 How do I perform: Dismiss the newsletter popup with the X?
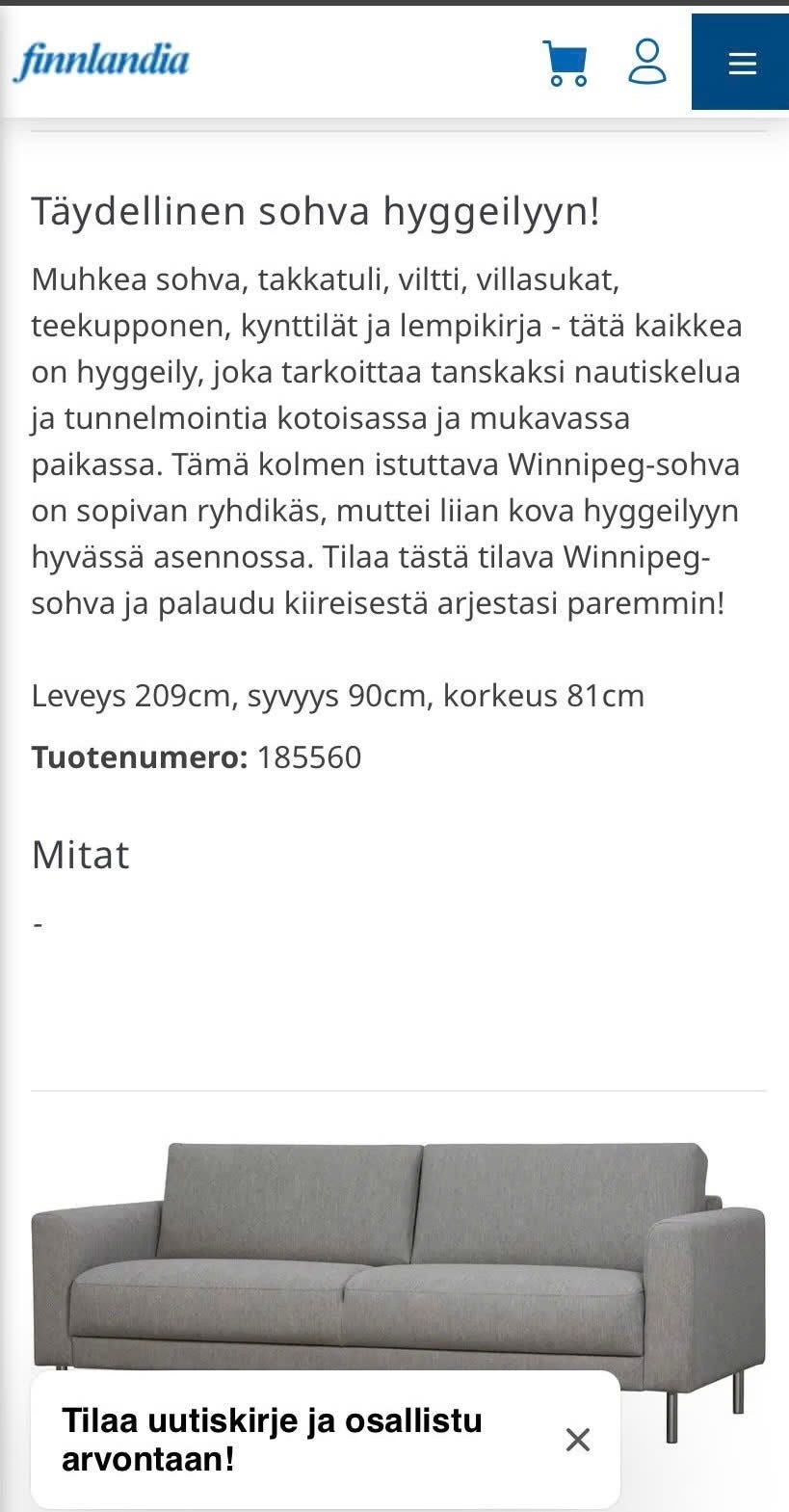tap(578, 1440)
